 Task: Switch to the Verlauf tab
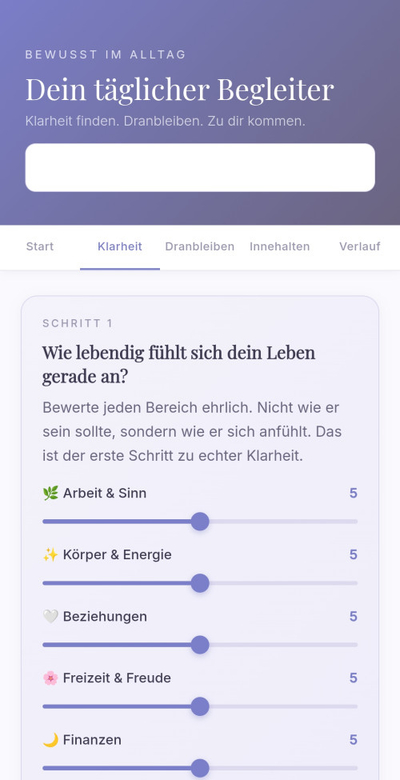coord(360,247)
